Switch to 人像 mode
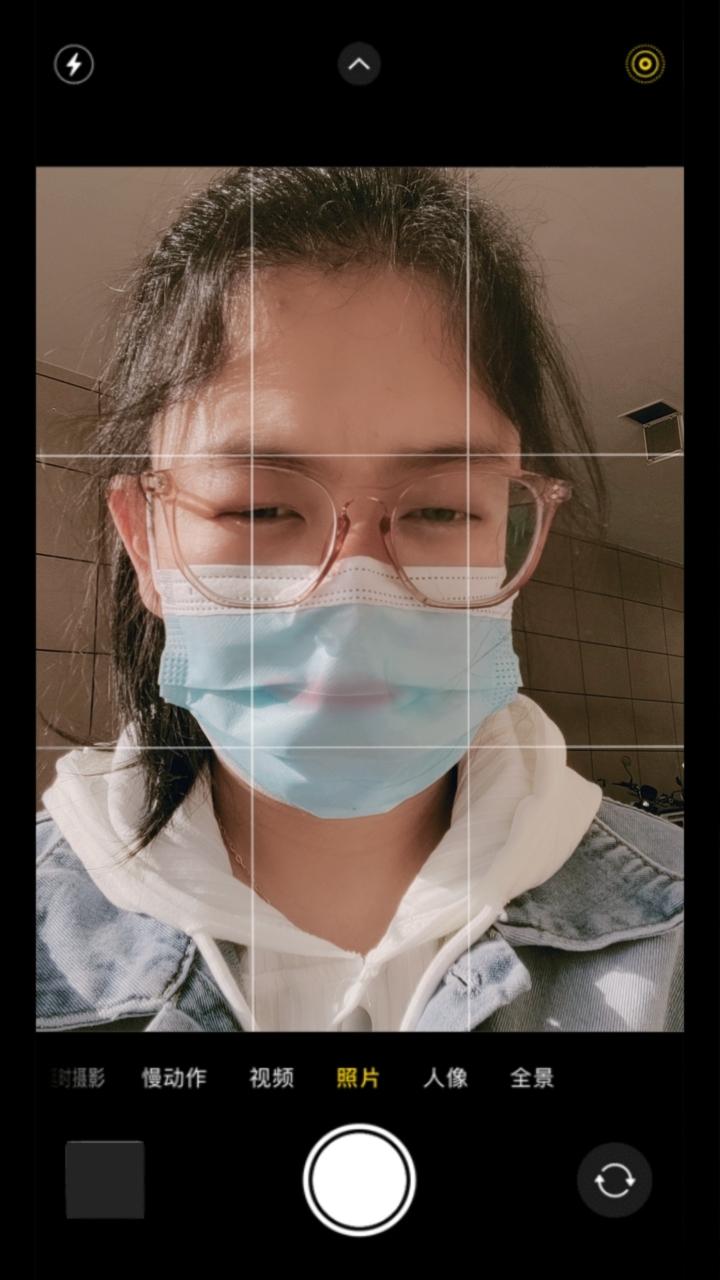The height and width of the screenshot is (1280, 720). coord(445,1078)
